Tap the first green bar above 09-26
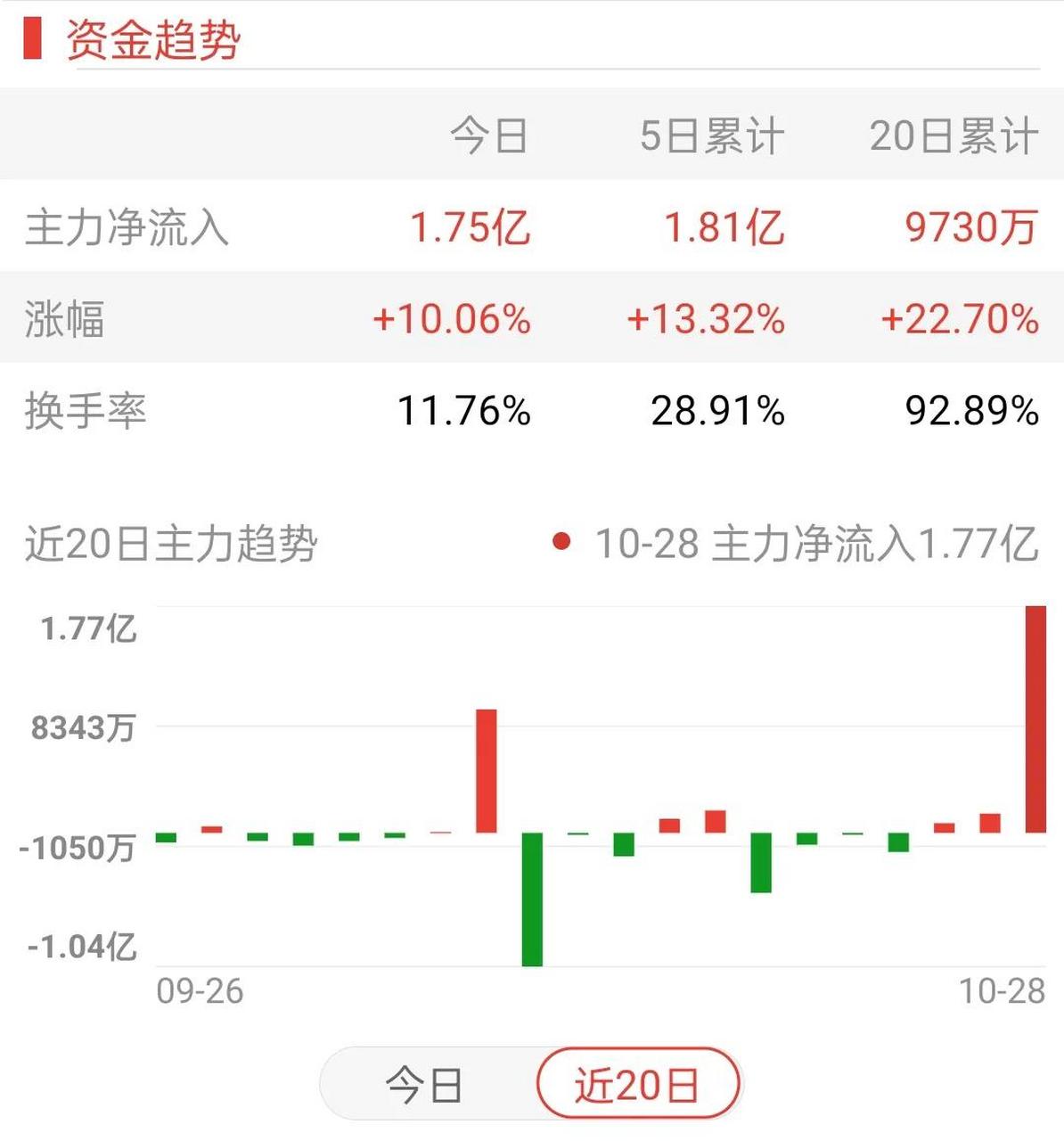1064x1141 pixels. (165, 838)
